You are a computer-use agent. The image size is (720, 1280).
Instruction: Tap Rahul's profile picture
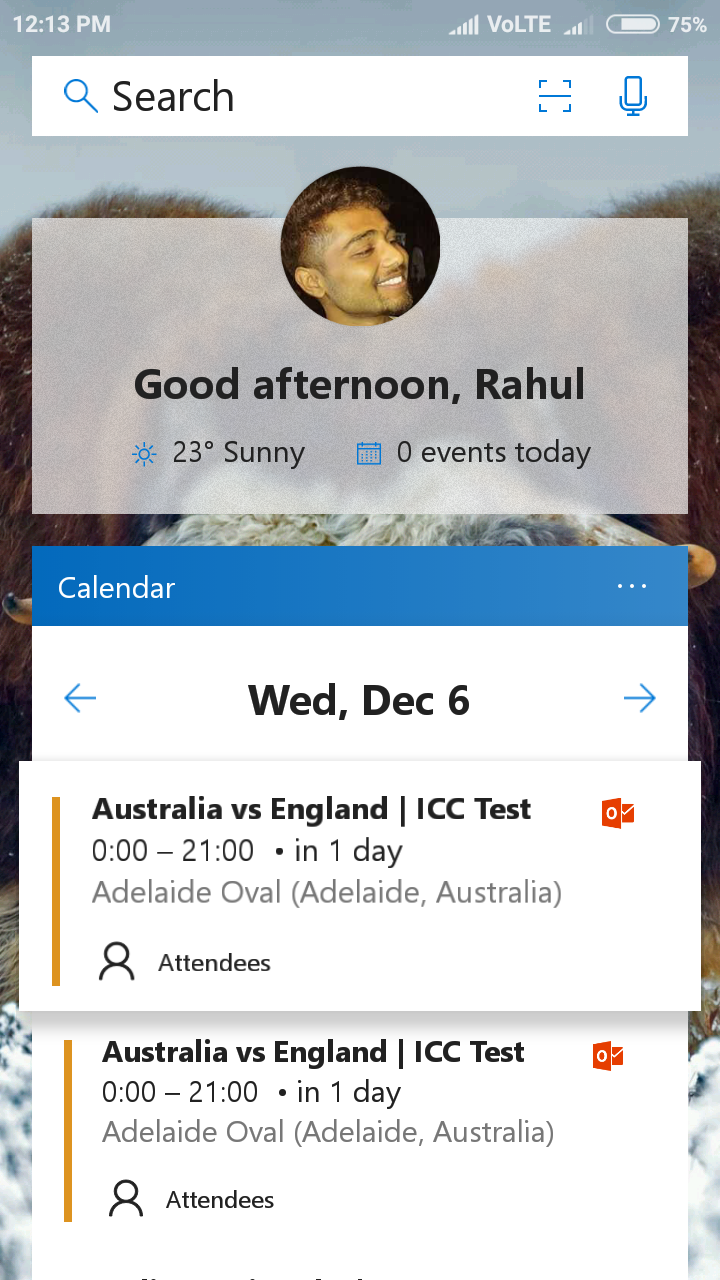360,246
